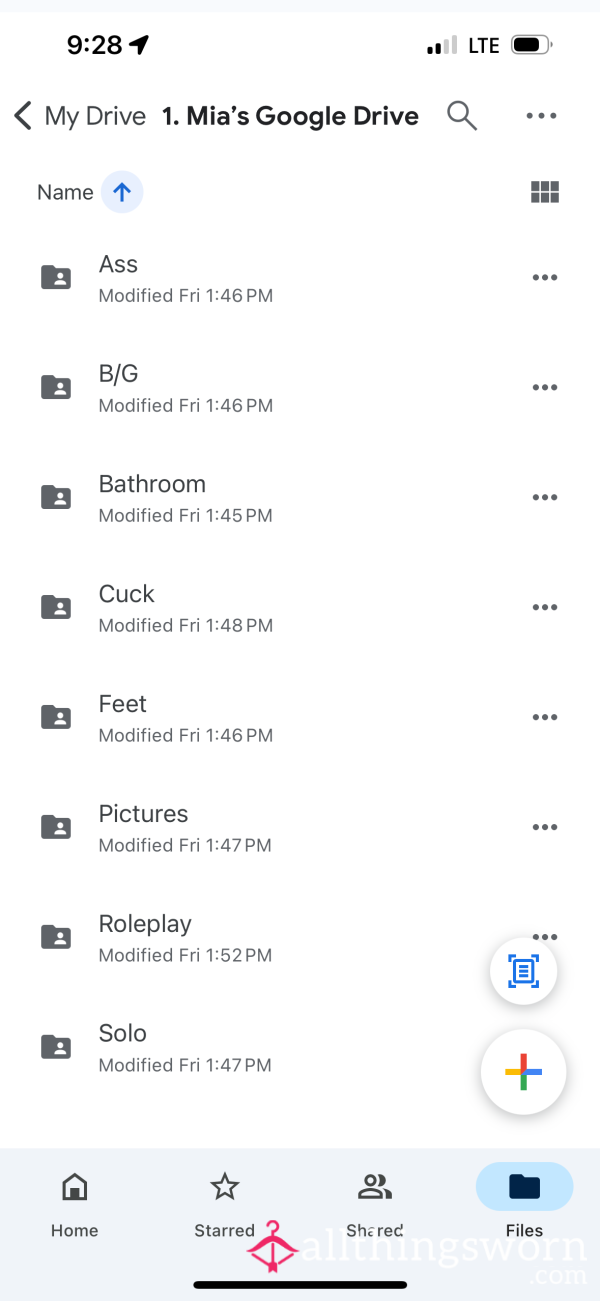Viewport: 600px width, 1301px height.
Task: Open more options for Pictures folder
Action: pyautogui.click(x=545, y=827)
